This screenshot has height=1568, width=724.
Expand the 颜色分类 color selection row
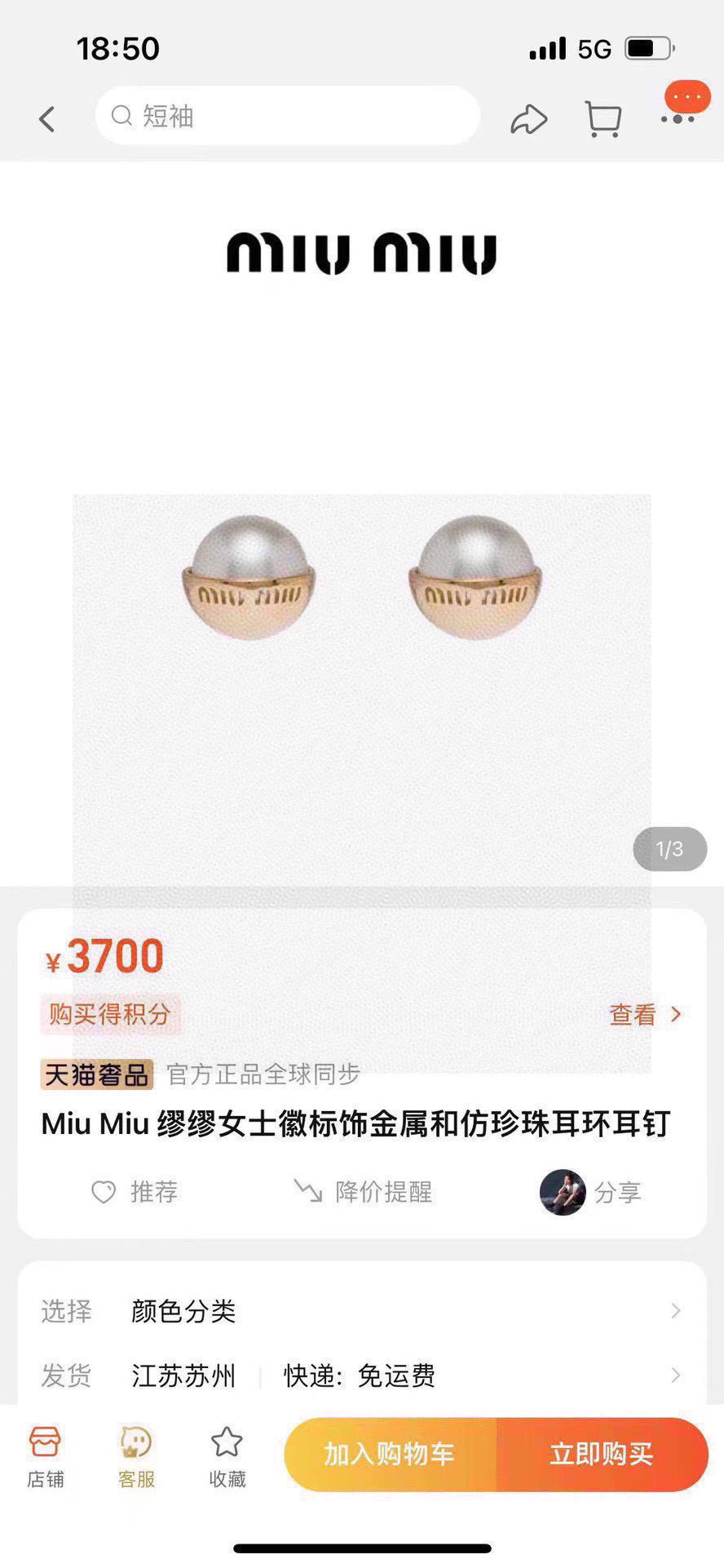click(x=362, y=1311)
